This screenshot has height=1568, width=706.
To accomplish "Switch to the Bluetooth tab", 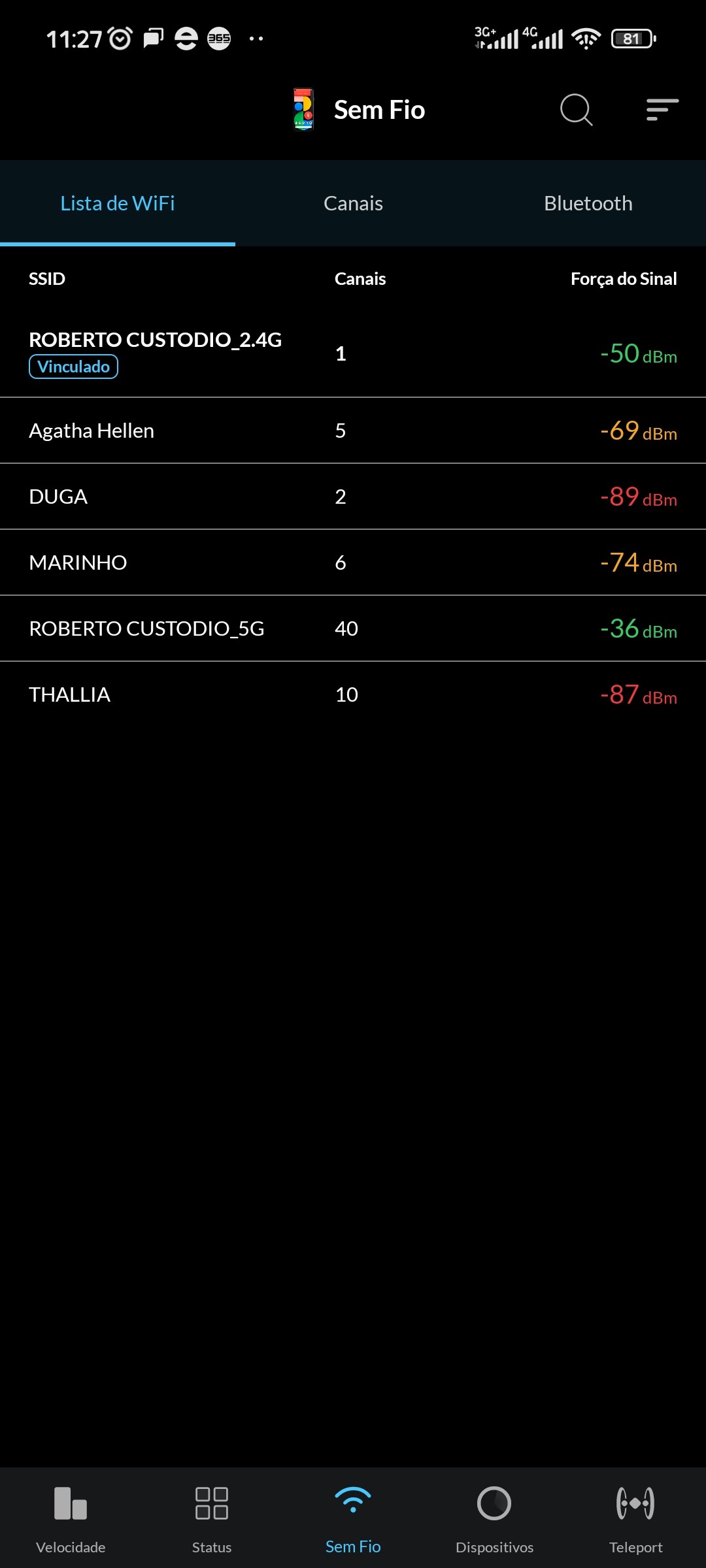I will (588, 203).
